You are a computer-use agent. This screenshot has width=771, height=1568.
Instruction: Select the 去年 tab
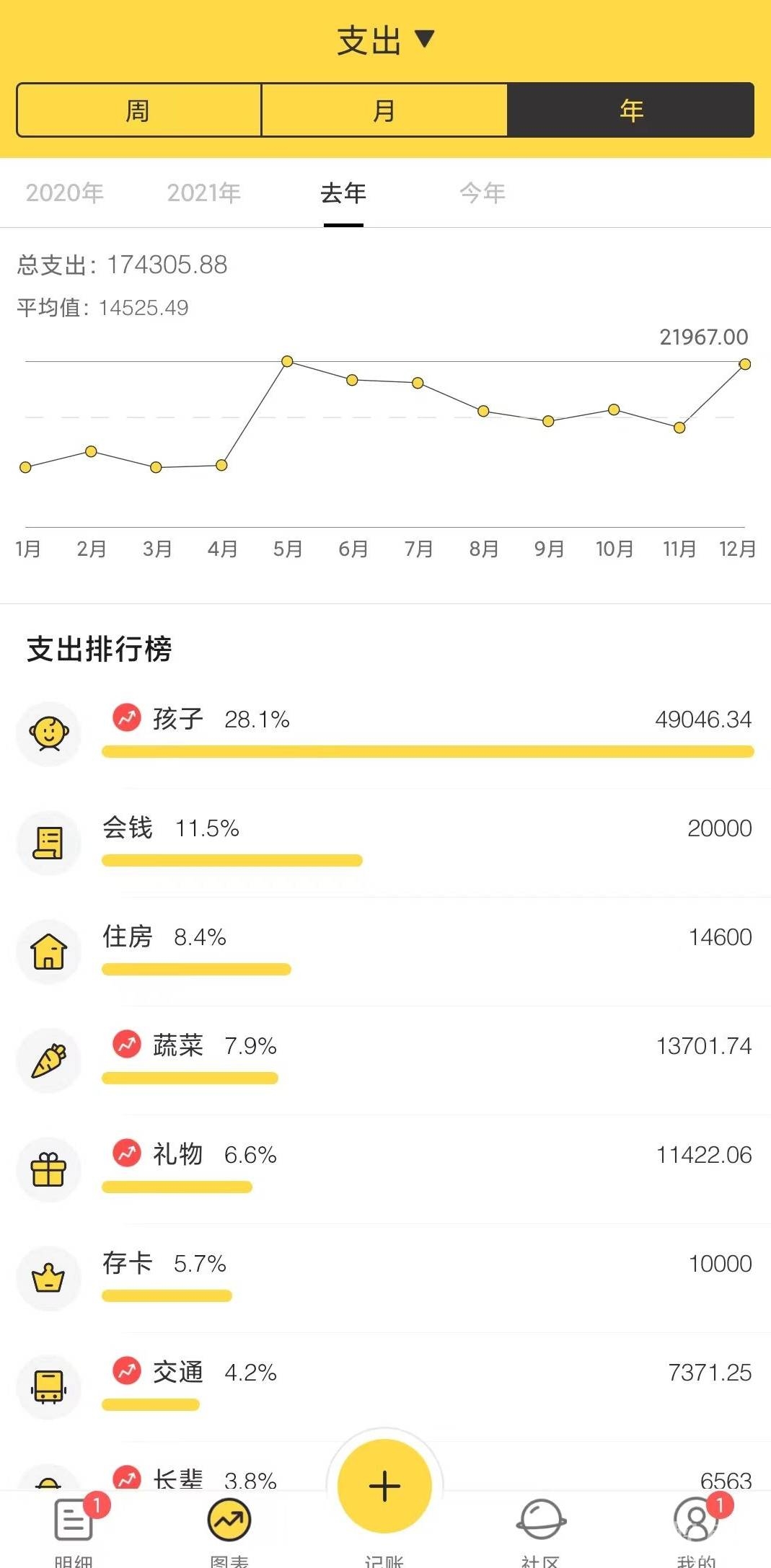click(x=343, y=192)
